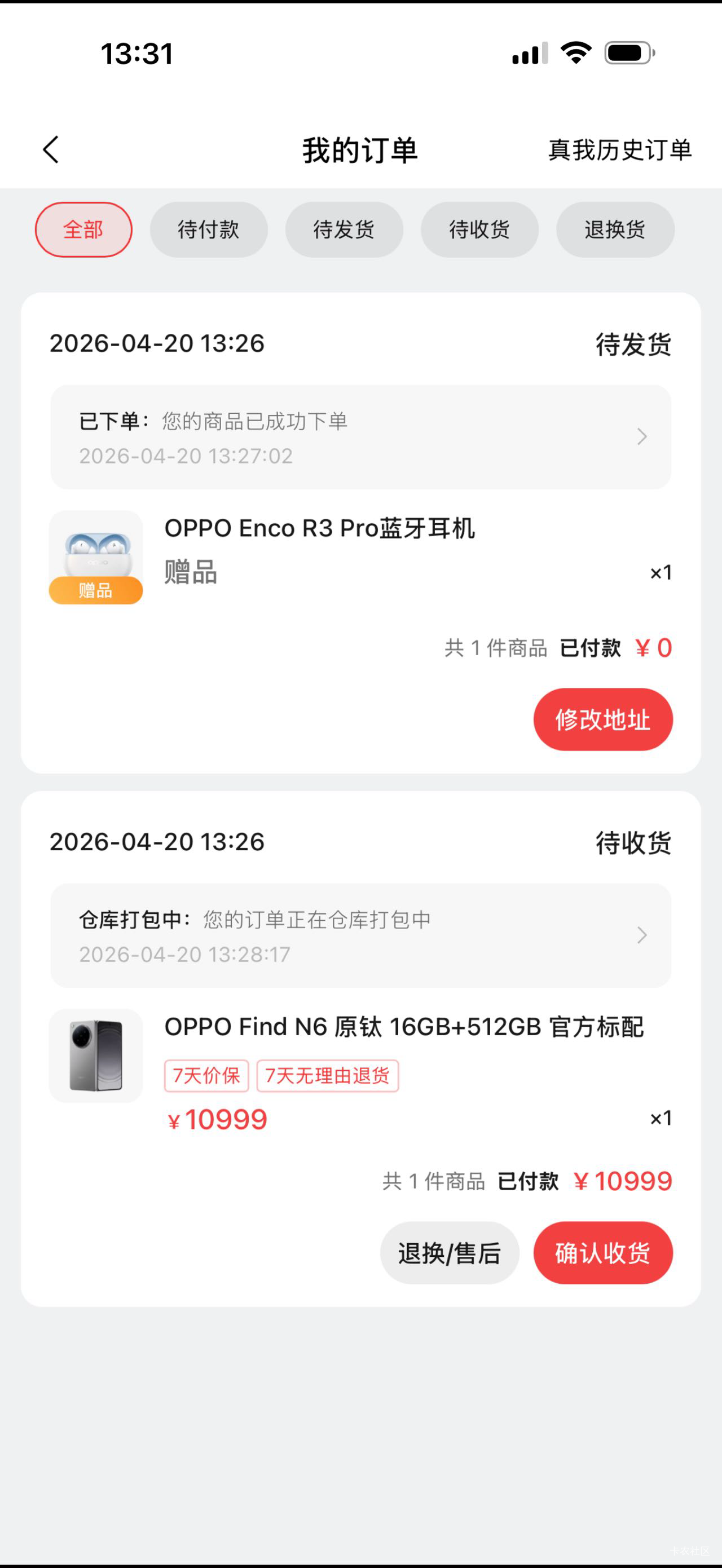Image resolution: width=722 pixels, height=1568 pixels.
Task: Select the 全部 orders filter
Action: coord(83,229)
